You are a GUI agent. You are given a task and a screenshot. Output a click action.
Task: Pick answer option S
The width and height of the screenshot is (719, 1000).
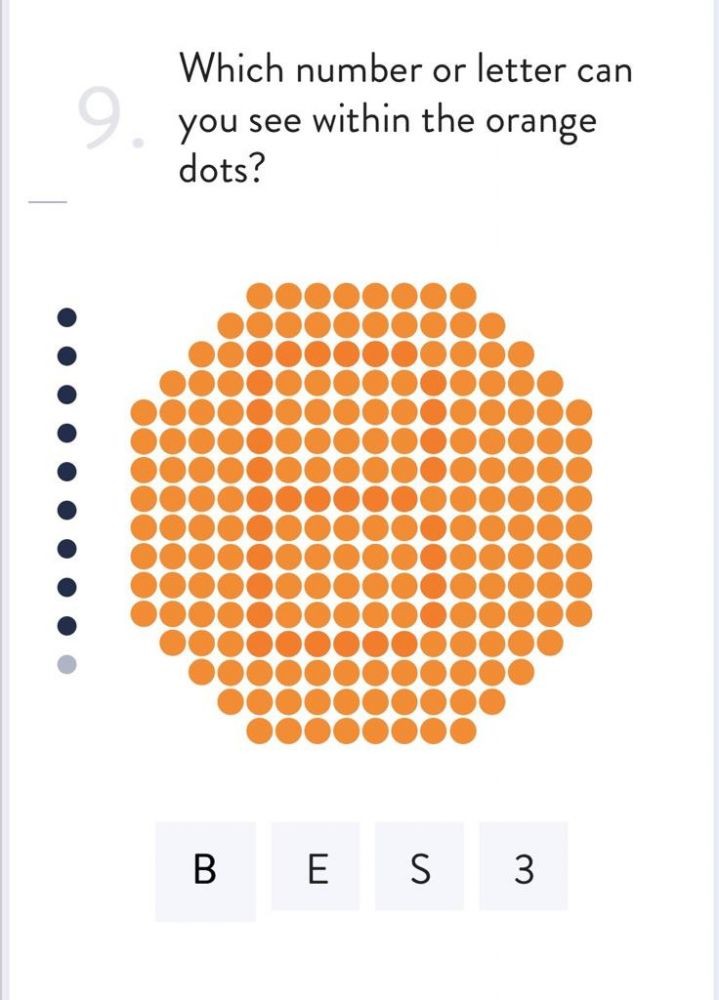coord(420,868)
